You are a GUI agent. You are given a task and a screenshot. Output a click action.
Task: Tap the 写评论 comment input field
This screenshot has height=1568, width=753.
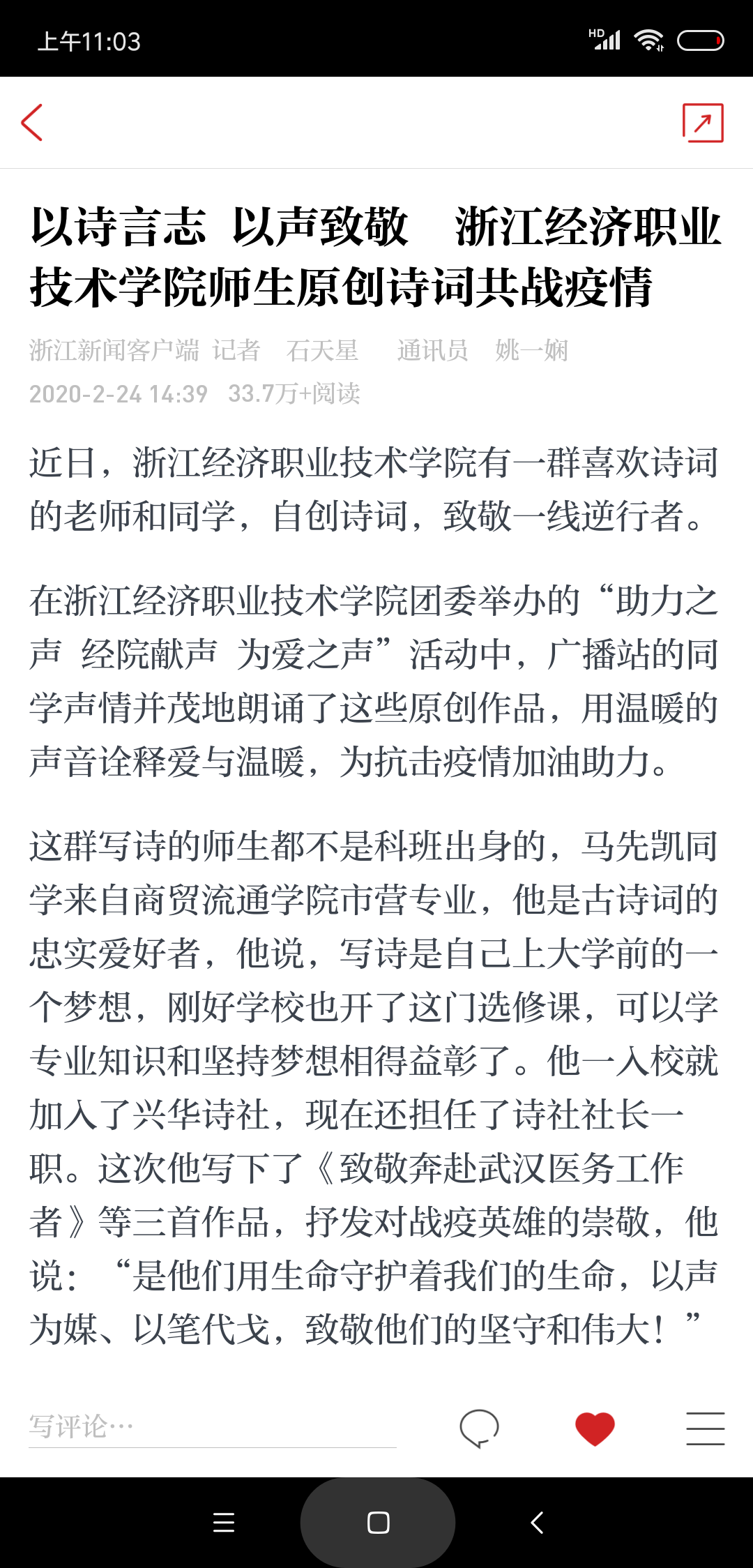(213, 1427)
